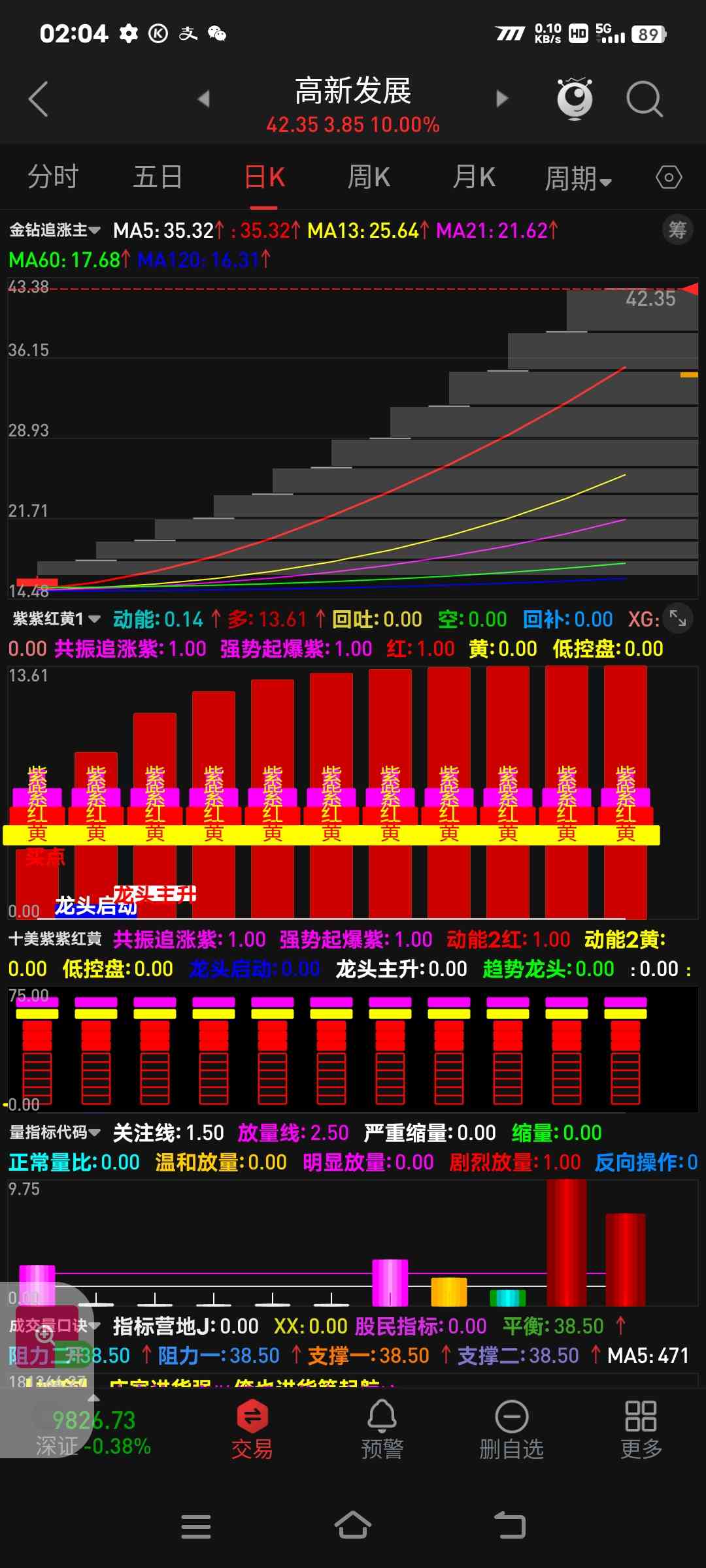Open the robot assistant icon
Viewport: 706px width, 1568px height.
point(575,99)
